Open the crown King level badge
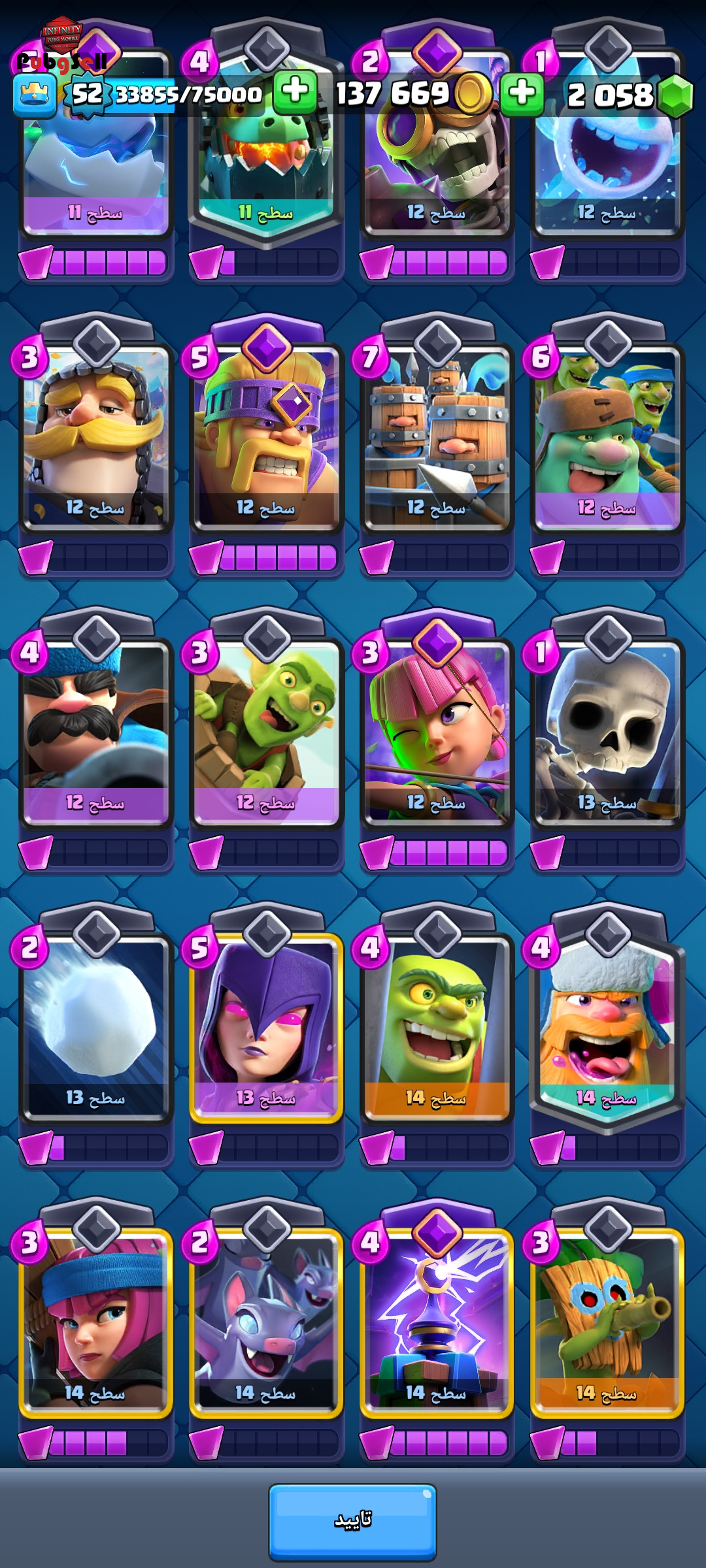 click(x=35, y=95)
